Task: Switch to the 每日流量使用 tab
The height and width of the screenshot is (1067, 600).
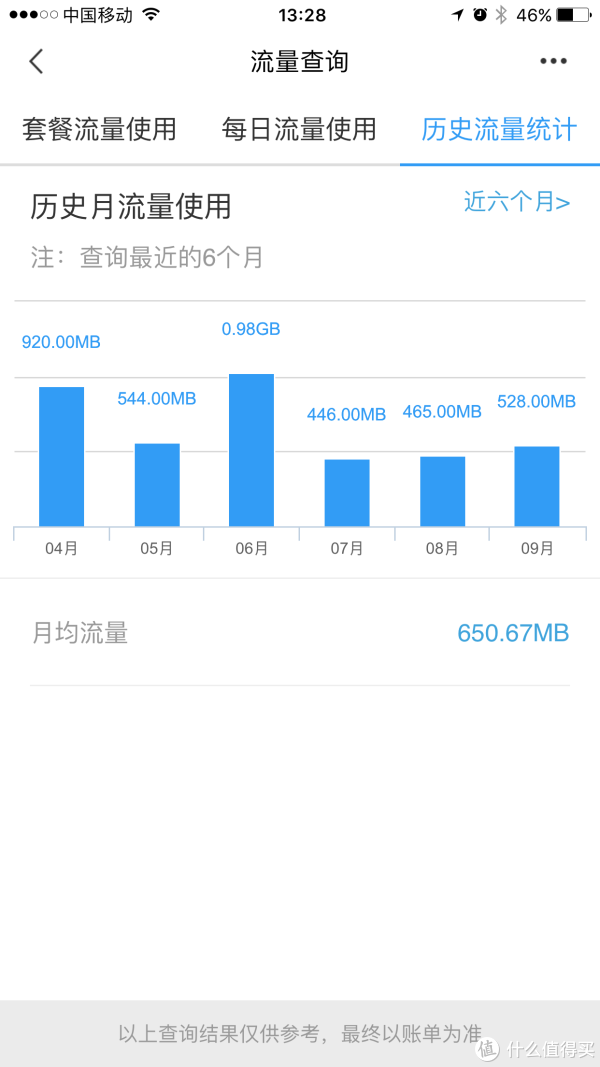Action: pos(299,129)
